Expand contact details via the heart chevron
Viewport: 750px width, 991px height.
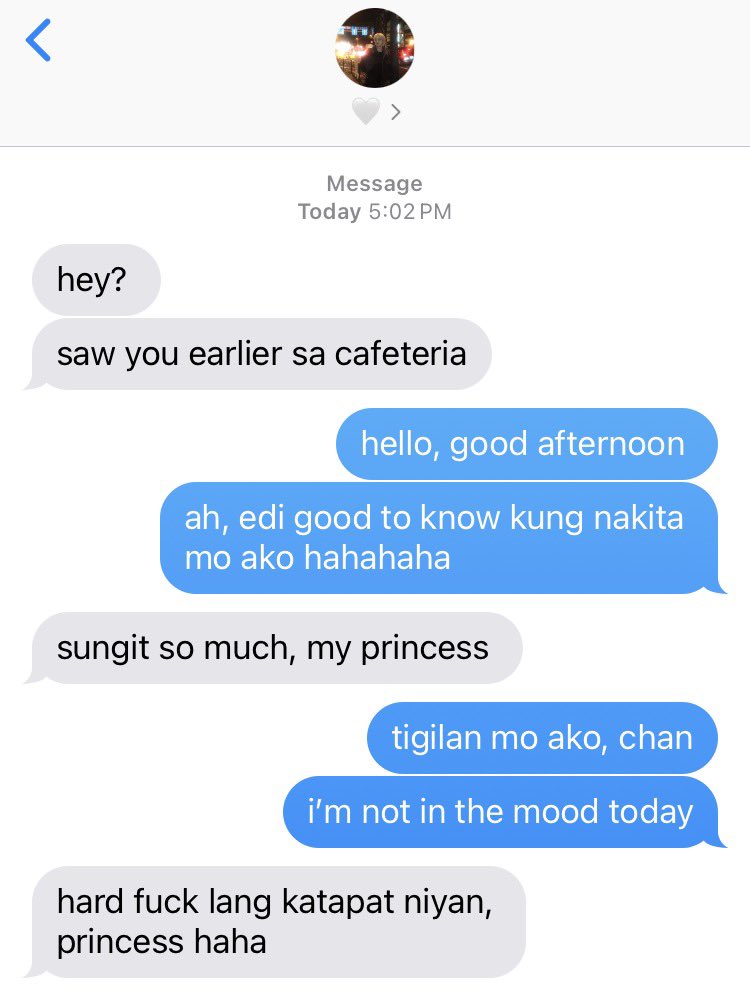(x=394, y=113)
